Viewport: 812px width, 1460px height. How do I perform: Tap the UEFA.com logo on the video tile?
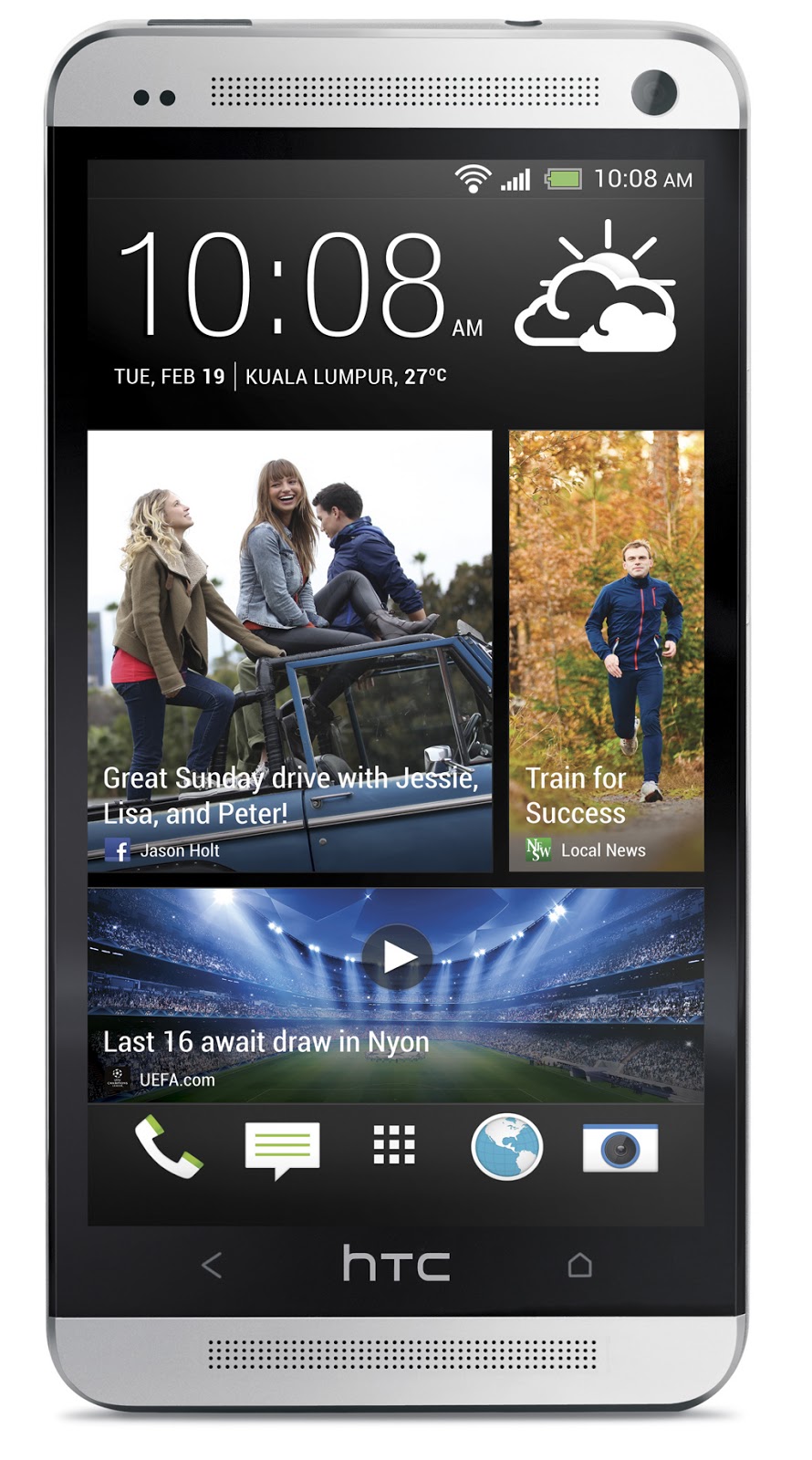coord(120,1079)
